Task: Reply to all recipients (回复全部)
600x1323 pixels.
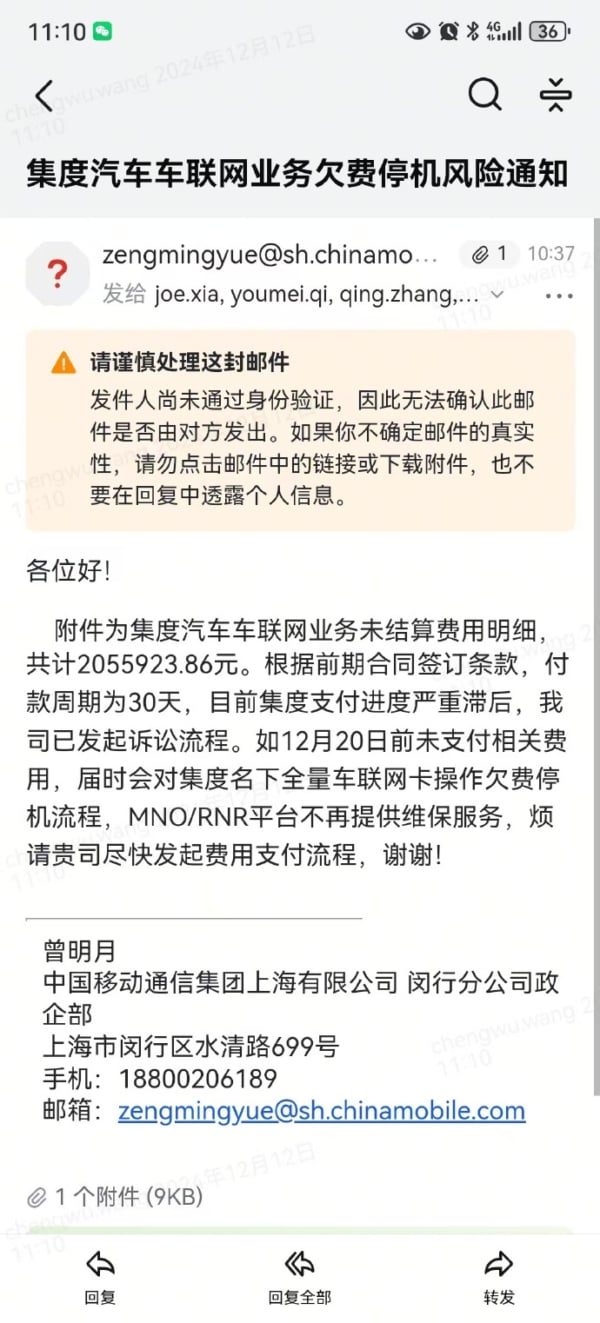Action: tap(299, 1278)
